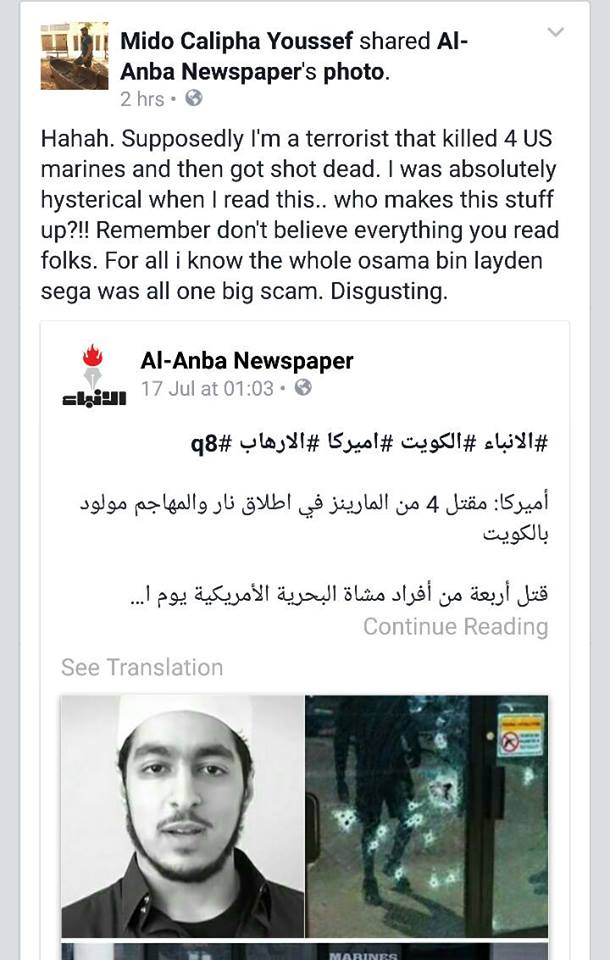
Task: Tap the #q8 hashtag
Action: (208, 443)
